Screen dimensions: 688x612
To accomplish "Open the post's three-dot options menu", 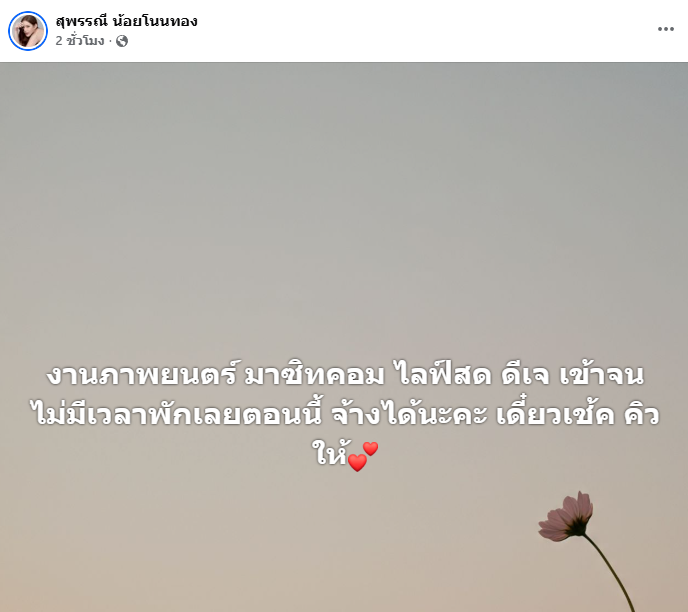I will [665, 29].
